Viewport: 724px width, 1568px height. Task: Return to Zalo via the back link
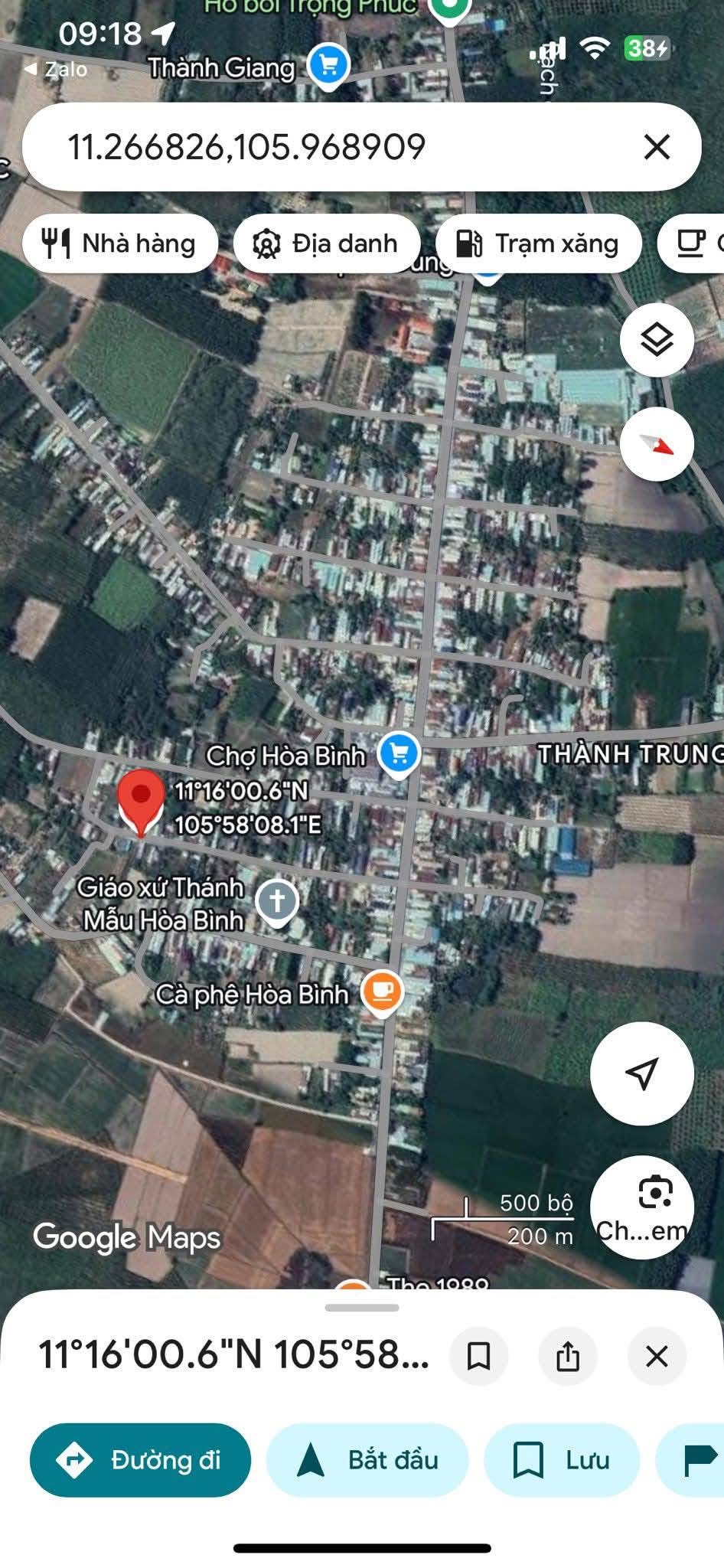(x=56, y=70)
